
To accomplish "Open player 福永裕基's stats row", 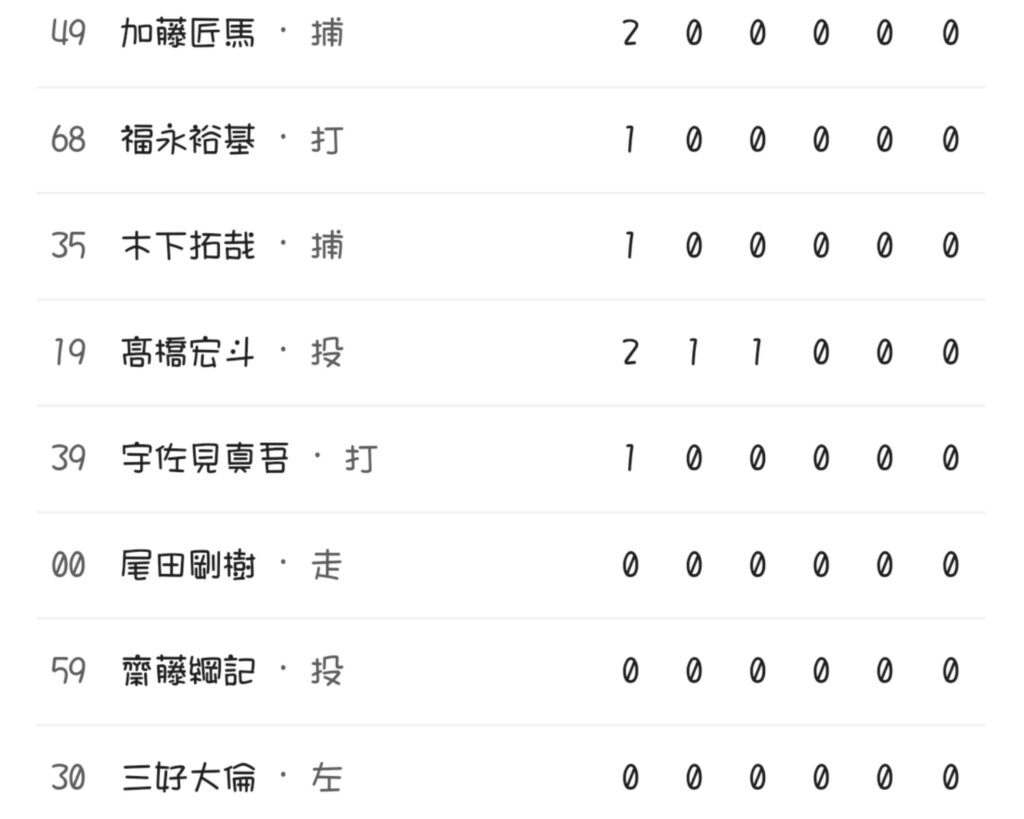I will (188, 139).
